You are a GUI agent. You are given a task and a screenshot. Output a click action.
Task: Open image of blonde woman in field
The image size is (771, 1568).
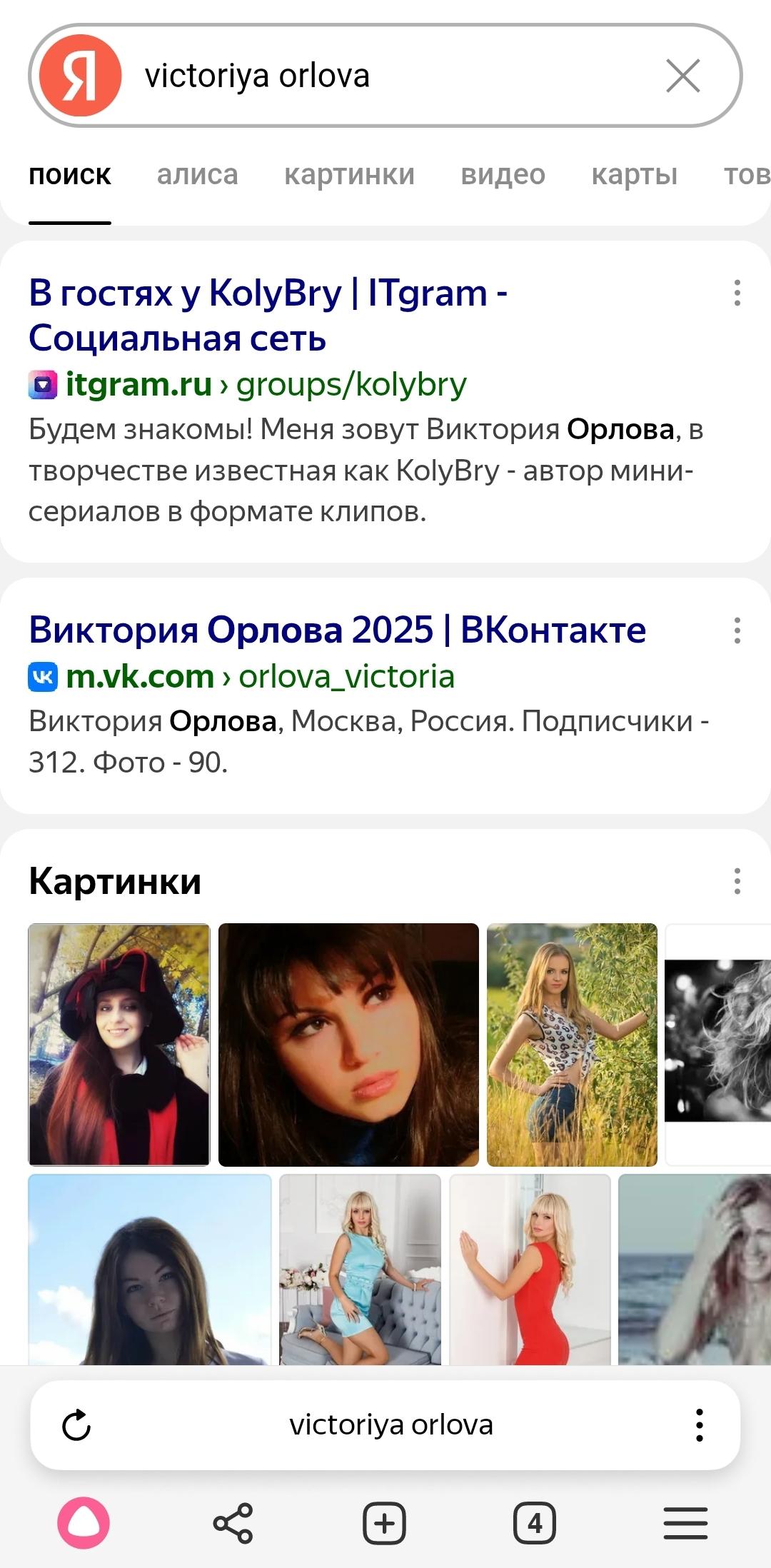pyautogui.click(x=571, y=1045)
